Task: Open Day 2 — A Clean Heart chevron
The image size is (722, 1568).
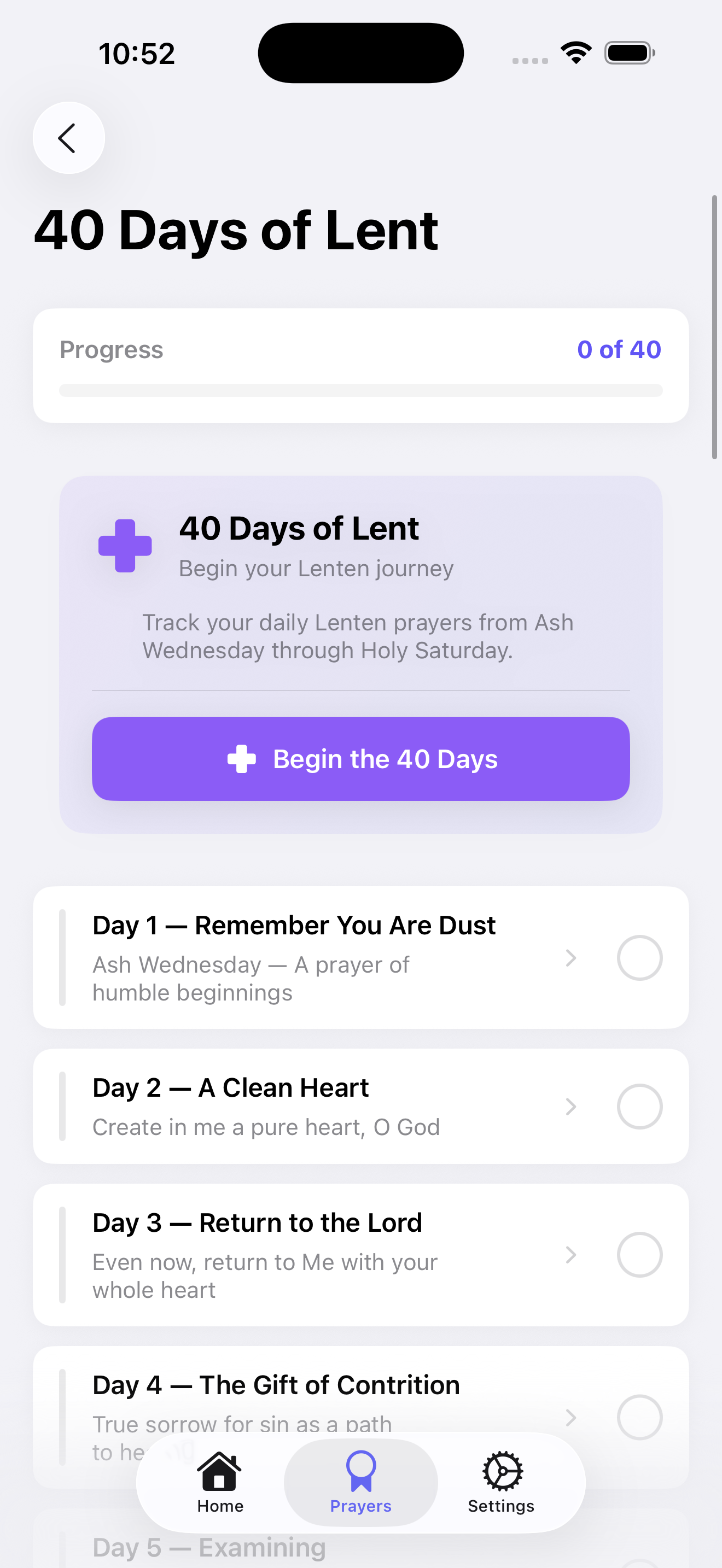Action: coord(570,1107)
